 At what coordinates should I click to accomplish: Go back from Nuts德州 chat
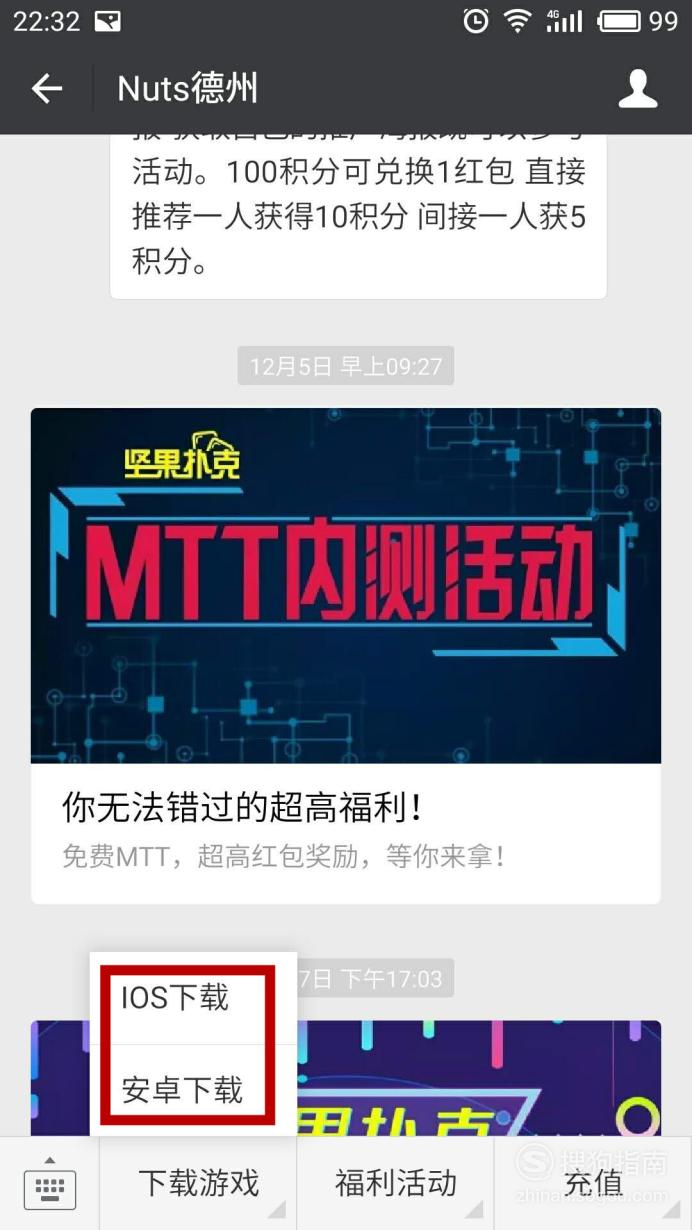(x=46, y=89)
